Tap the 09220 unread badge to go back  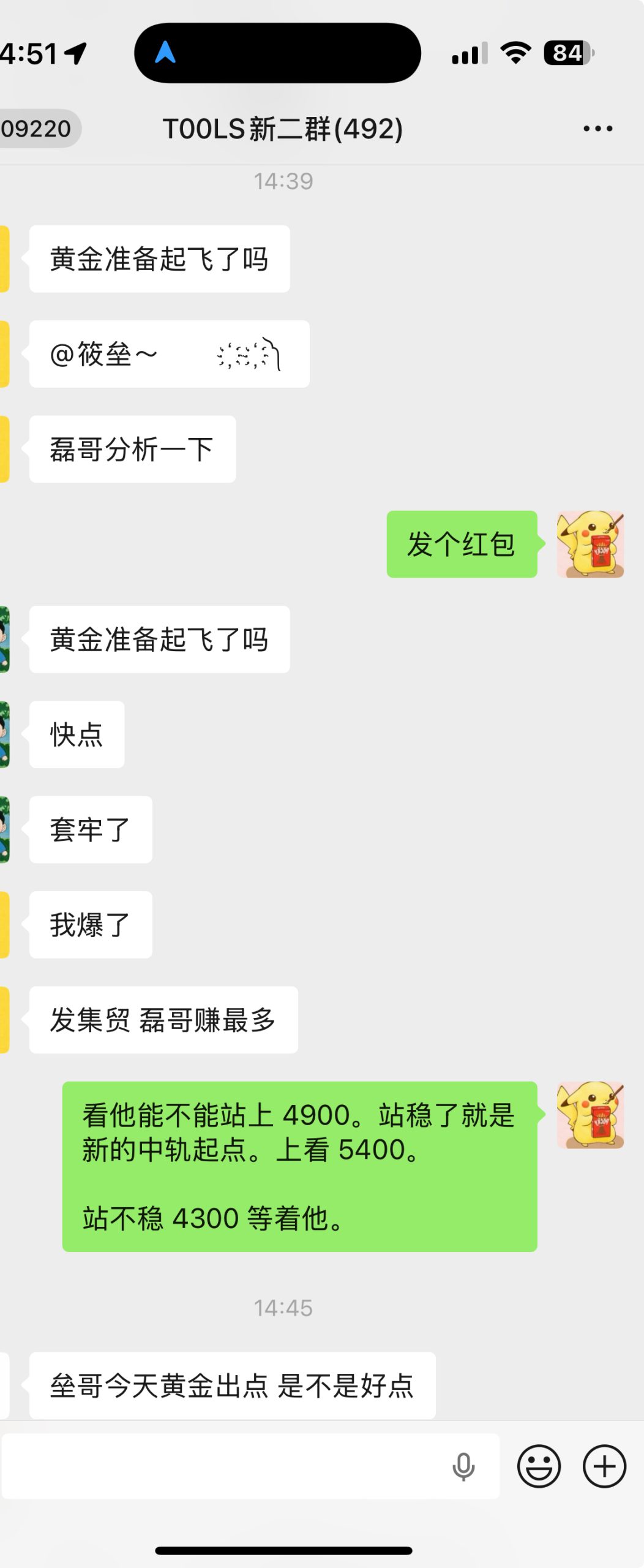(x=37, y=128)
